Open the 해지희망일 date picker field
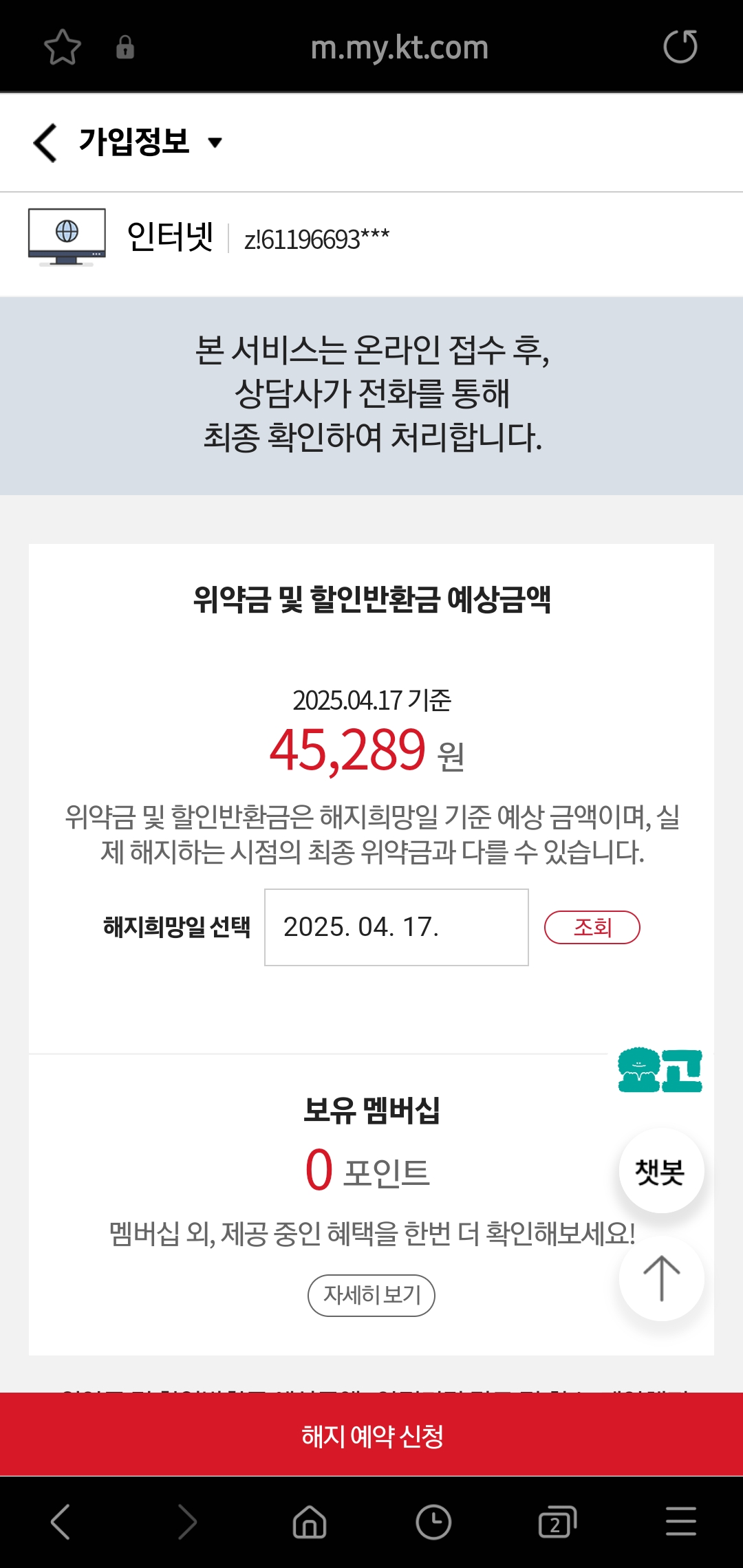 click(x=396, y=927)
